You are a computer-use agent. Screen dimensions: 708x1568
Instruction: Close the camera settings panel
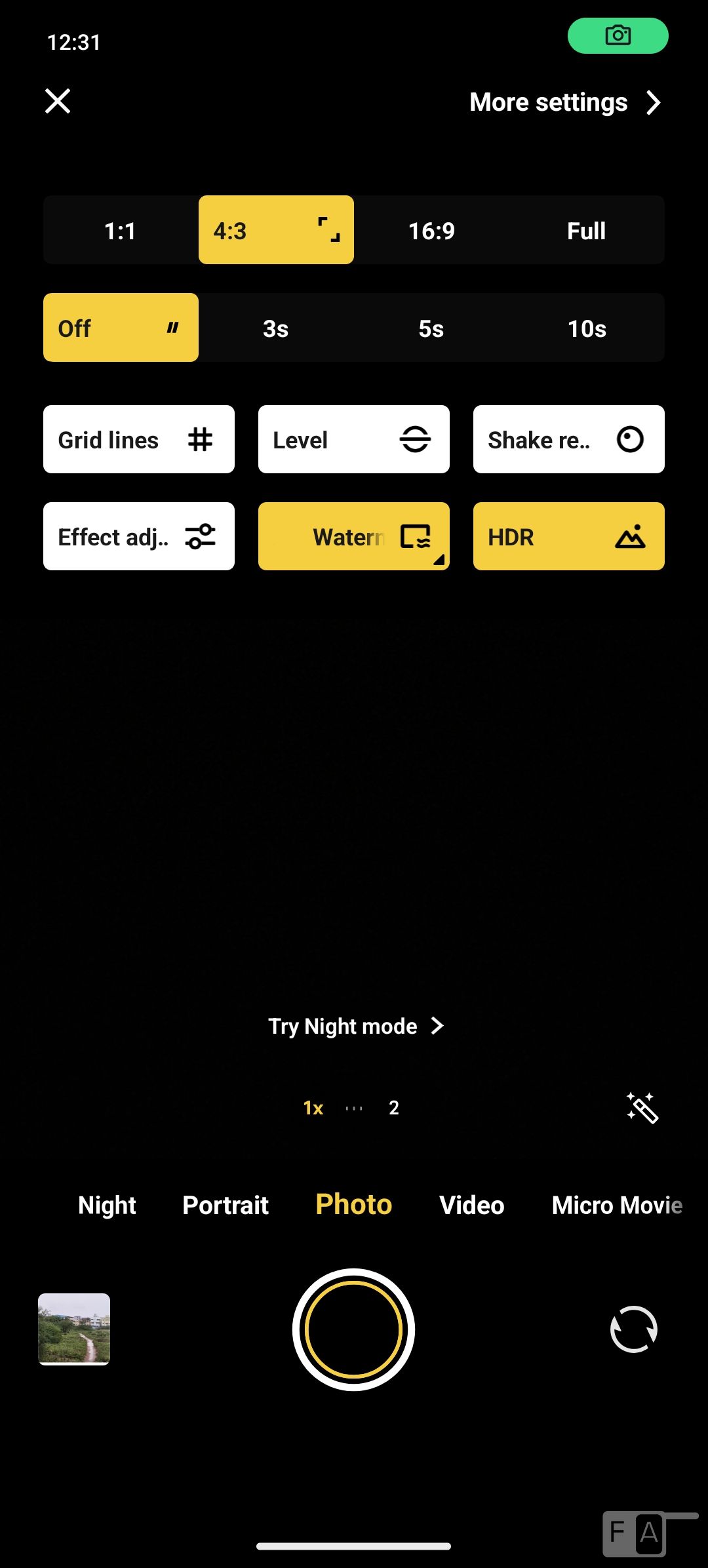pos(58,102)
